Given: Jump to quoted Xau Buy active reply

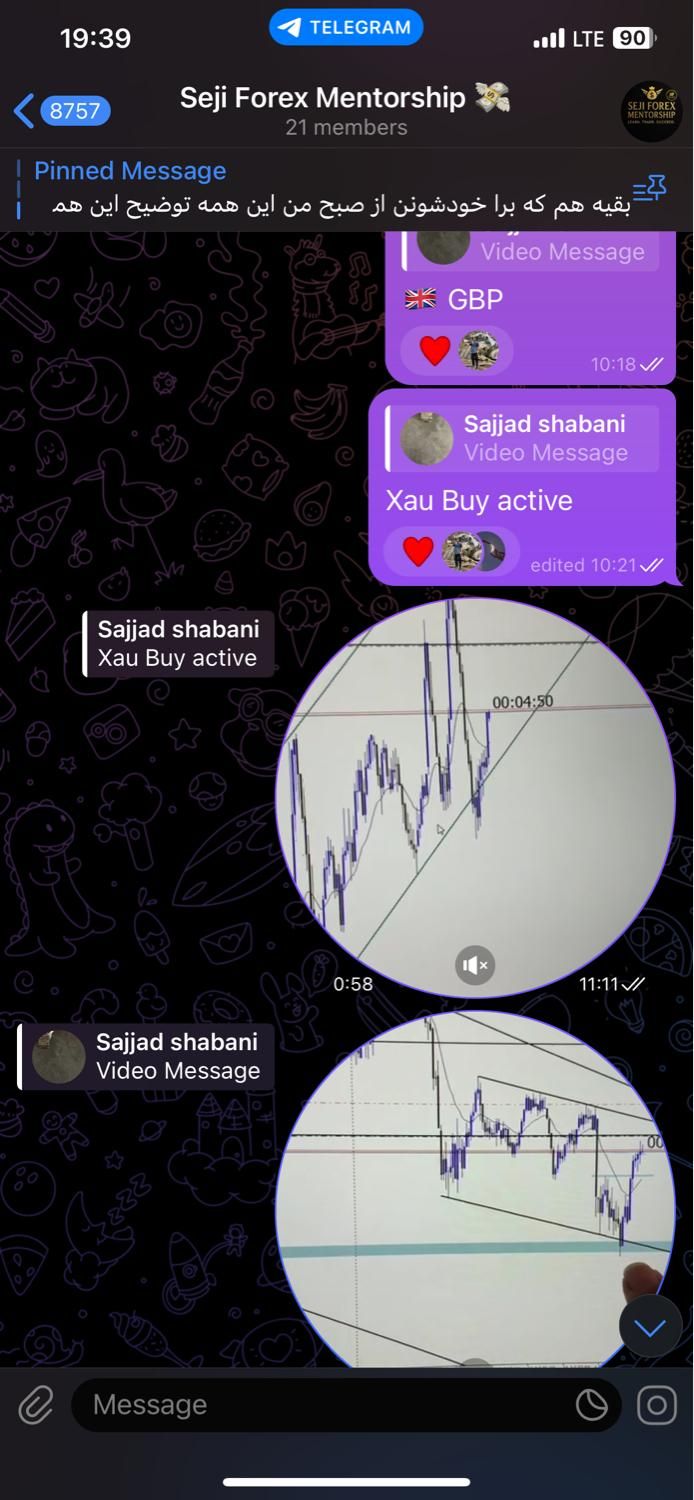Looking at the screenshot, I should 178,644.
